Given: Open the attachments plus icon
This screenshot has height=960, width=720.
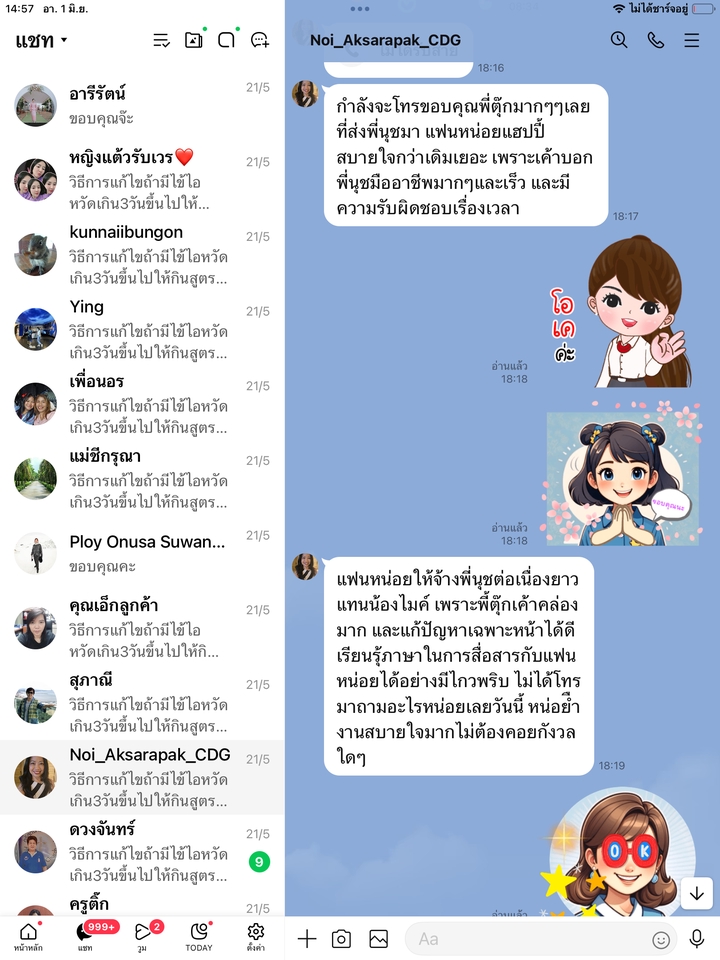Looking at the screenshot, I should coord(305,939).
